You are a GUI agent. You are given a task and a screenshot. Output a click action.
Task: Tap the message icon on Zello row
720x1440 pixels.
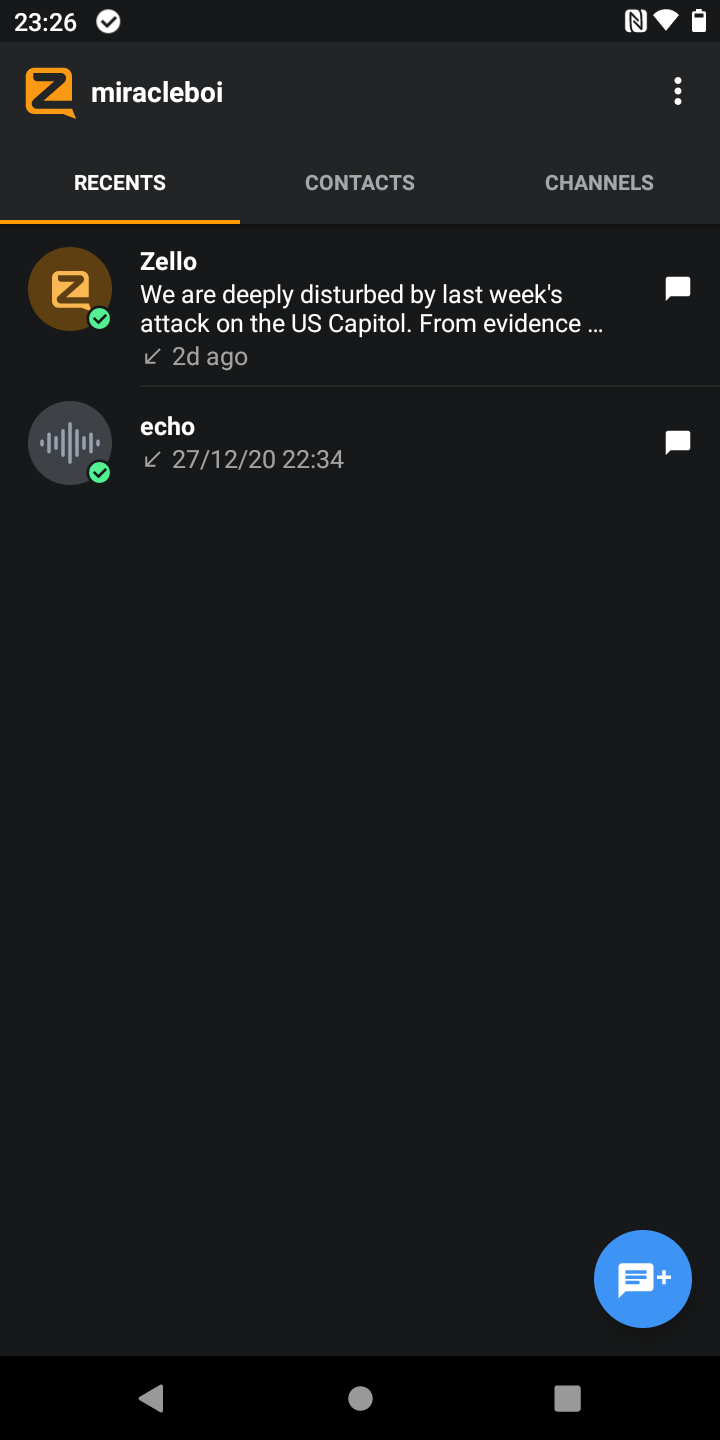coord(678,289)
